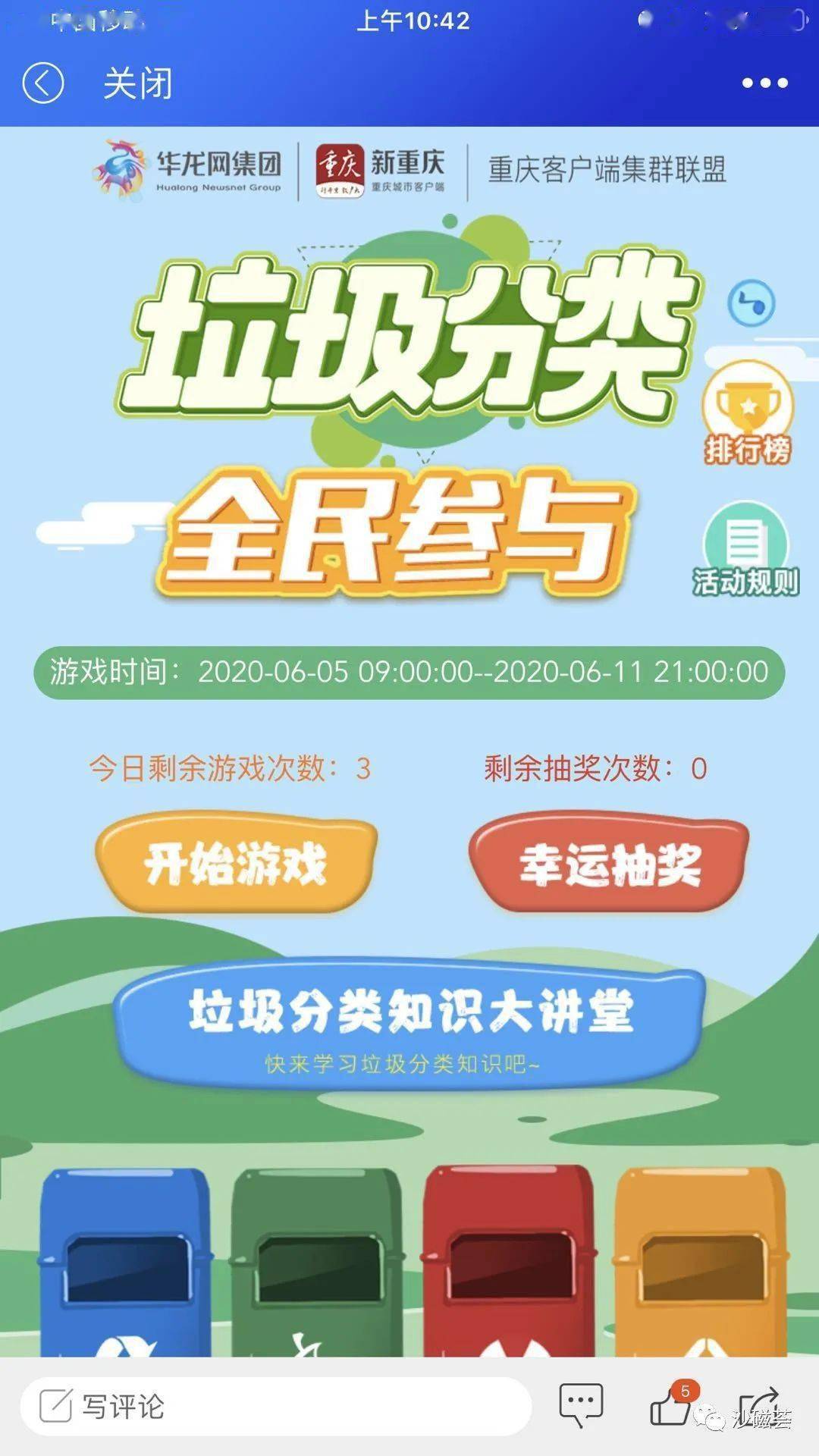Toggle the background music icon
Image resolution: width=819 pixels, height=1456 pixels.
751,303
